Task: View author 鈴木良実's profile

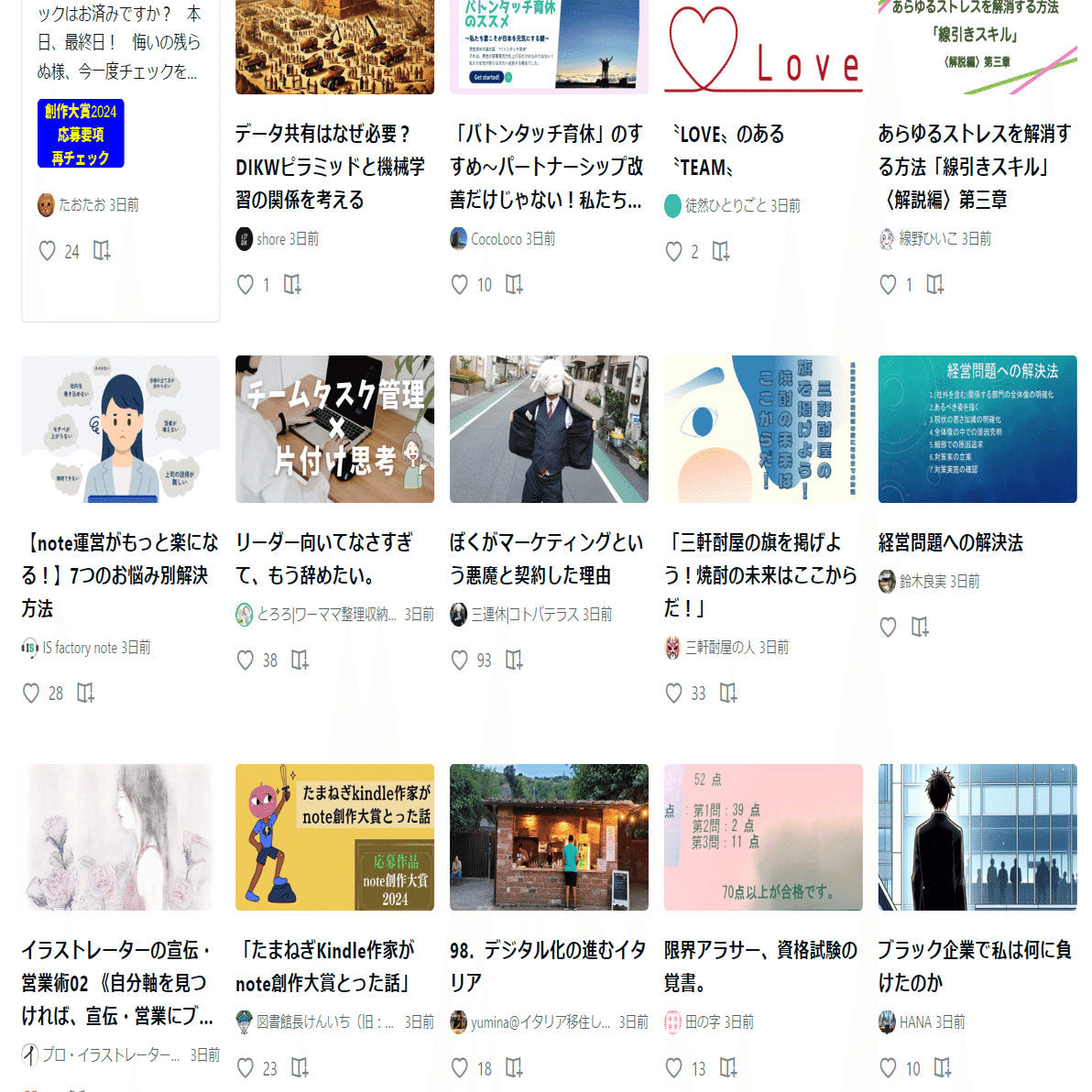Action: pyautogui.click(x=938, y=582)
